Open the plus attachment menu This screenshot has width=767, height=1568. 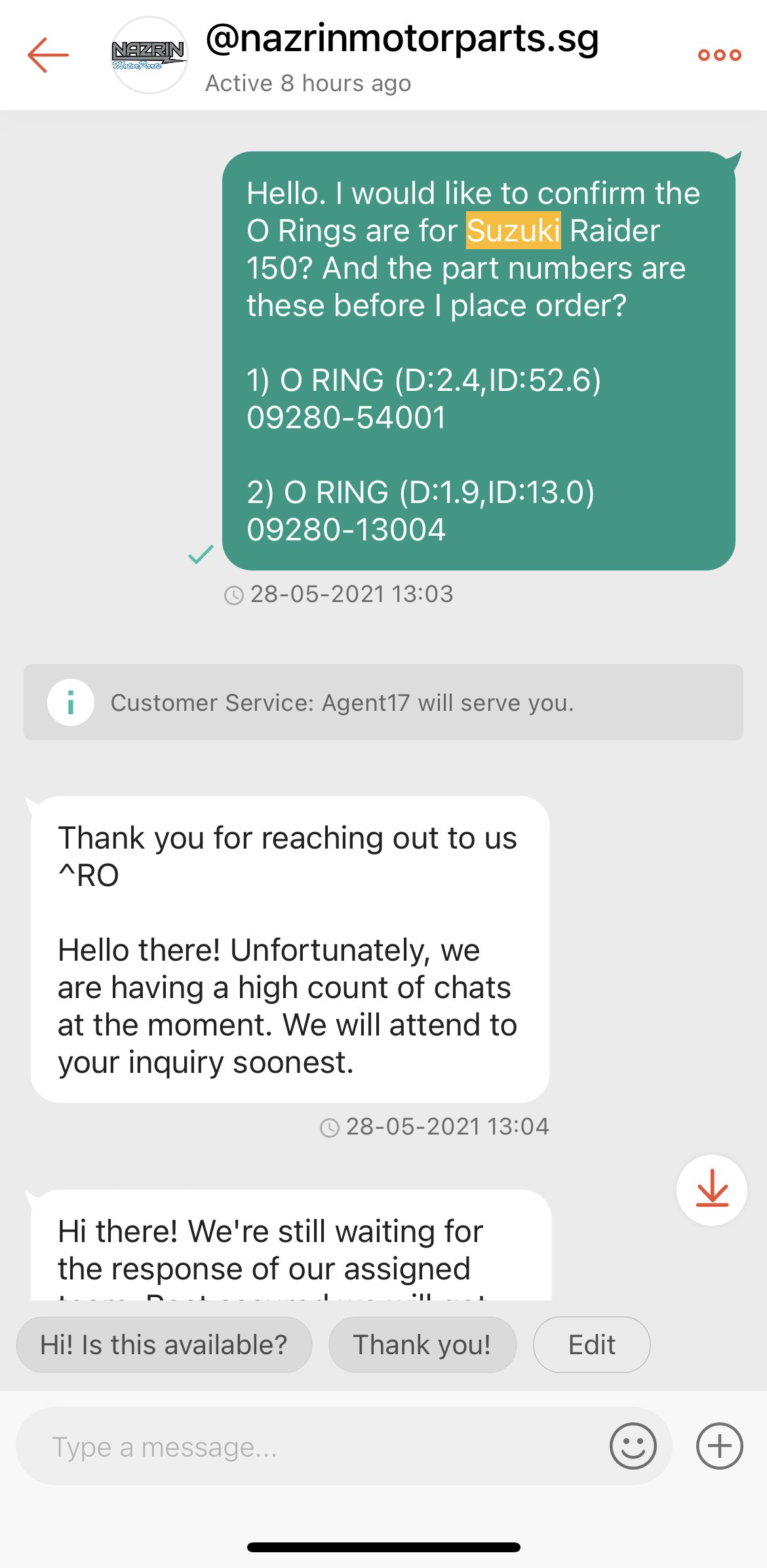pyautogui.click(x=719, y=1446)
